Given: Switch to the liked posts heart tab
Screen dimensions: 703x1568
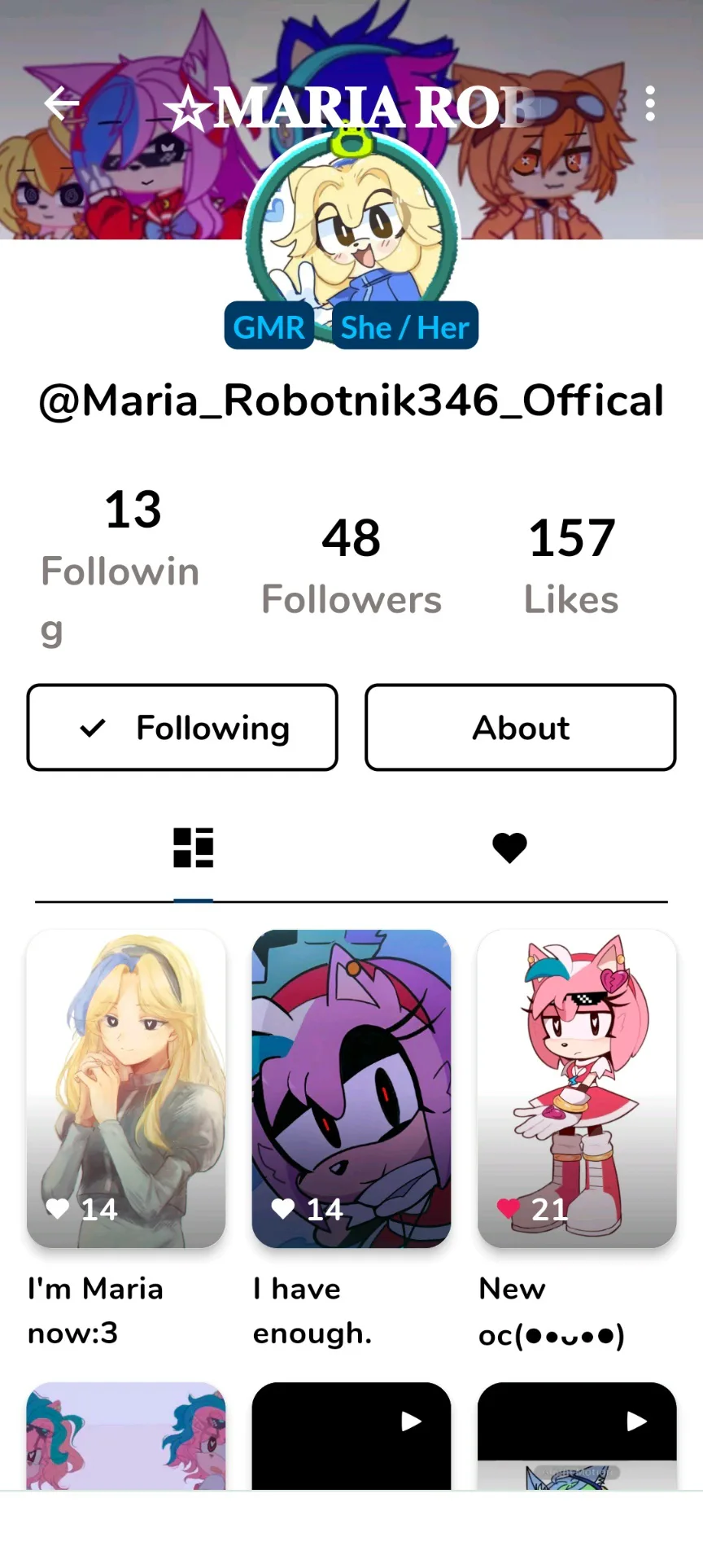Looking at the screenshot, I should 509,848.
